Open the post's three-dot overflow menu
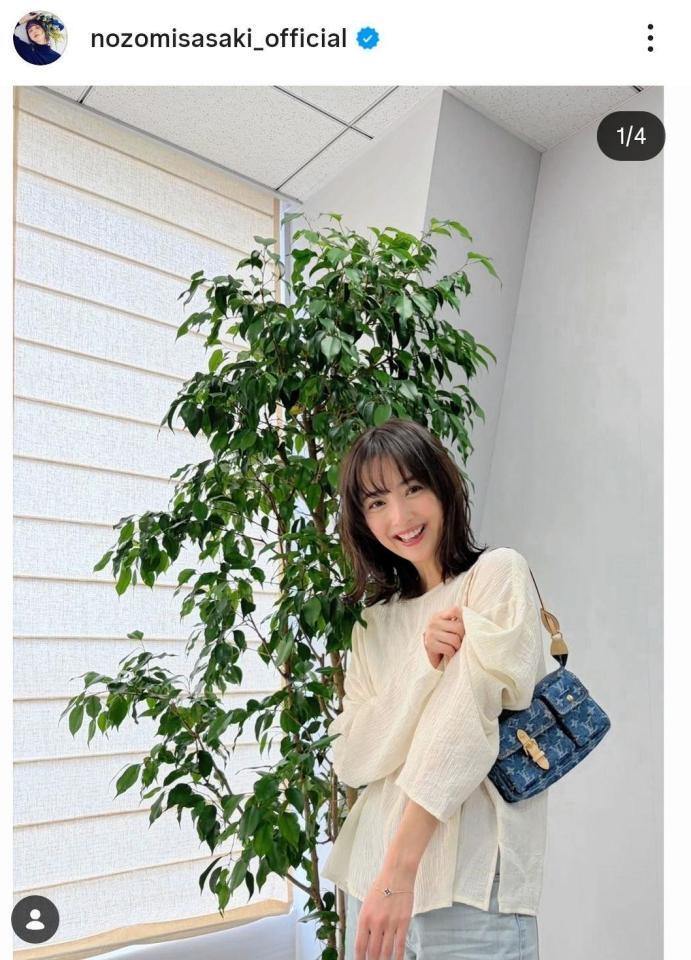Screen dimensions: 691x960 650,38
